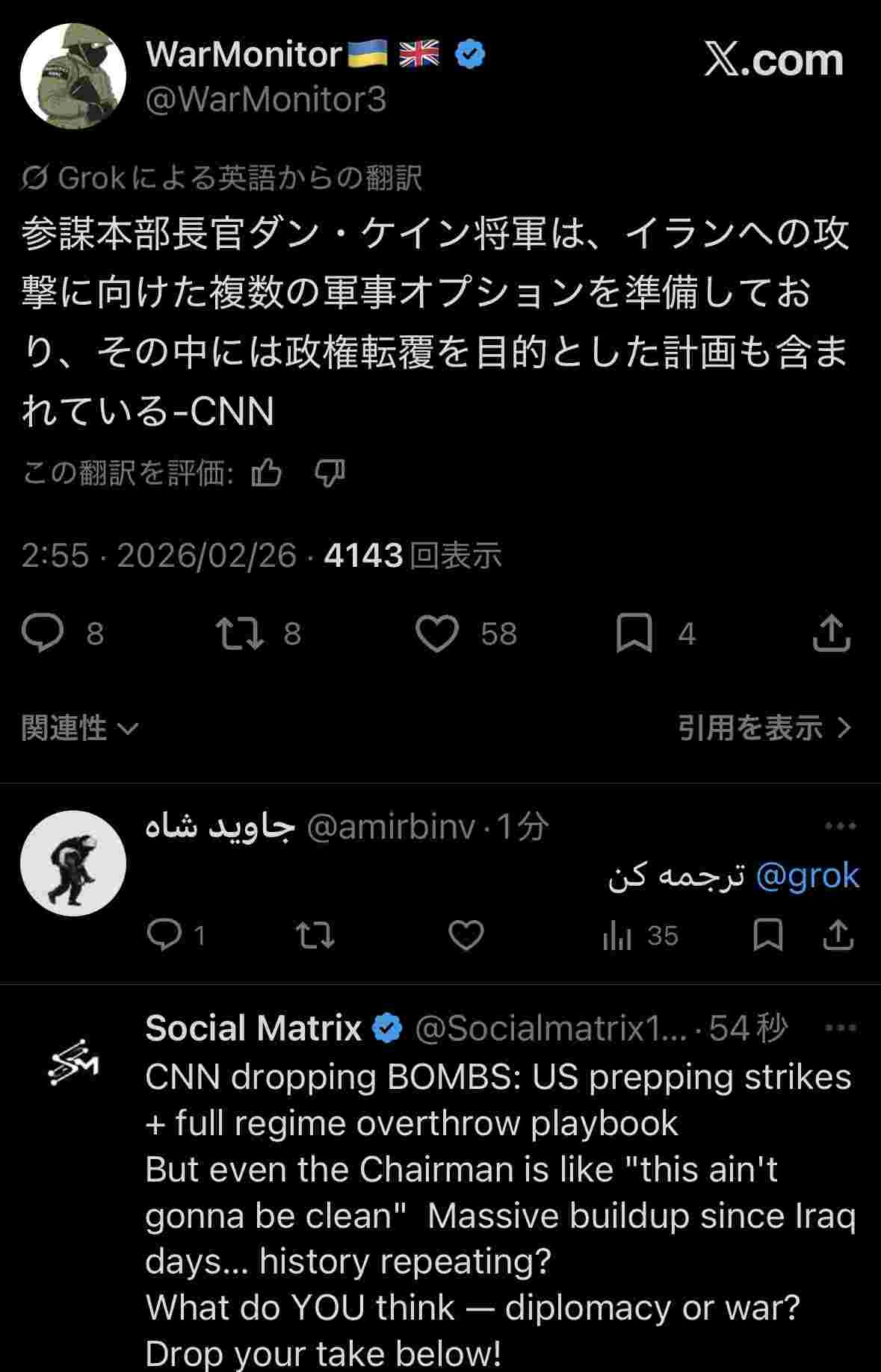Expand the 関連性 reply sort dropdown
Screen dimensions: 881x1372
(x=80, y=728)
